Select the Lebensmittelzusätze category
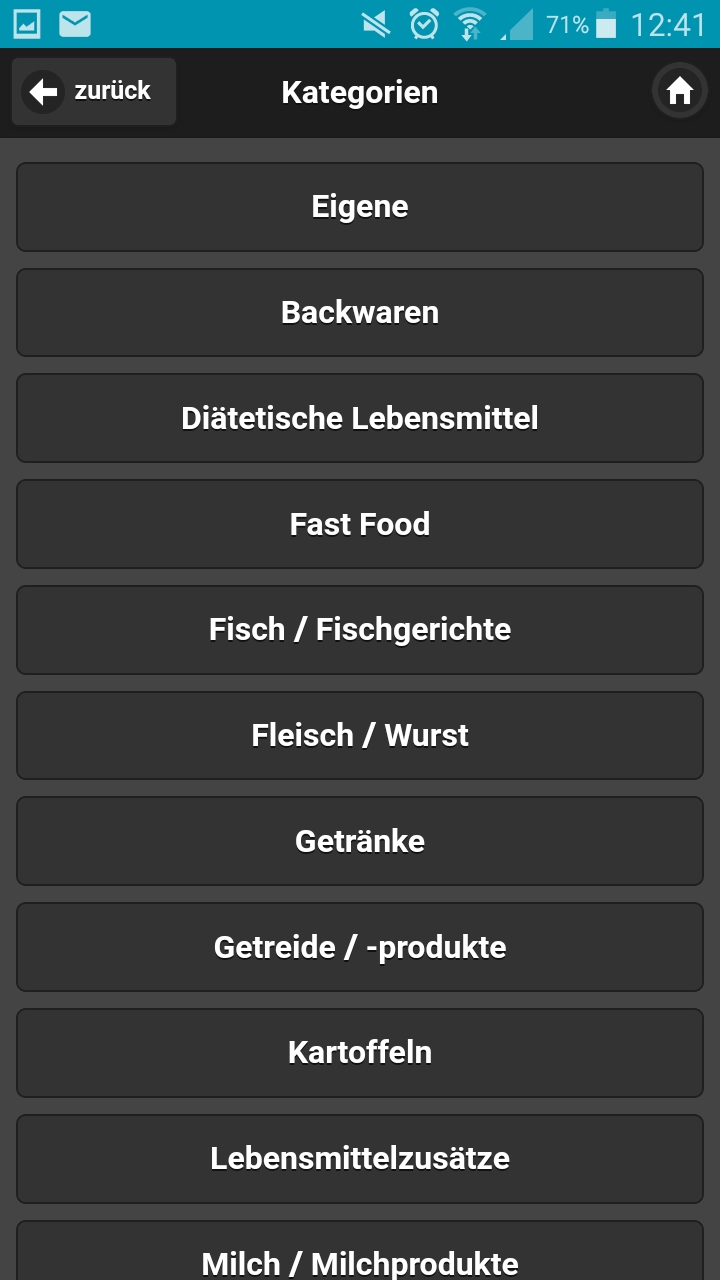The width and height of the screenshot is (720, 1280). [360, 1159]
